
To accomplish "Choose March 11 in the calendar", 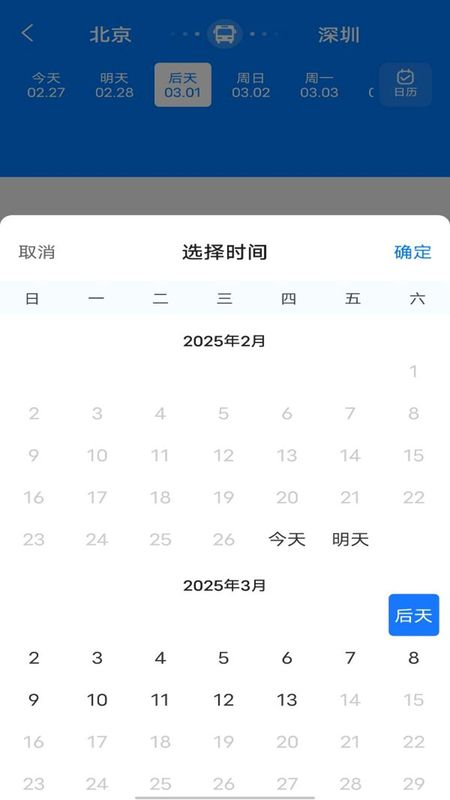I will [x=160, y=700].
